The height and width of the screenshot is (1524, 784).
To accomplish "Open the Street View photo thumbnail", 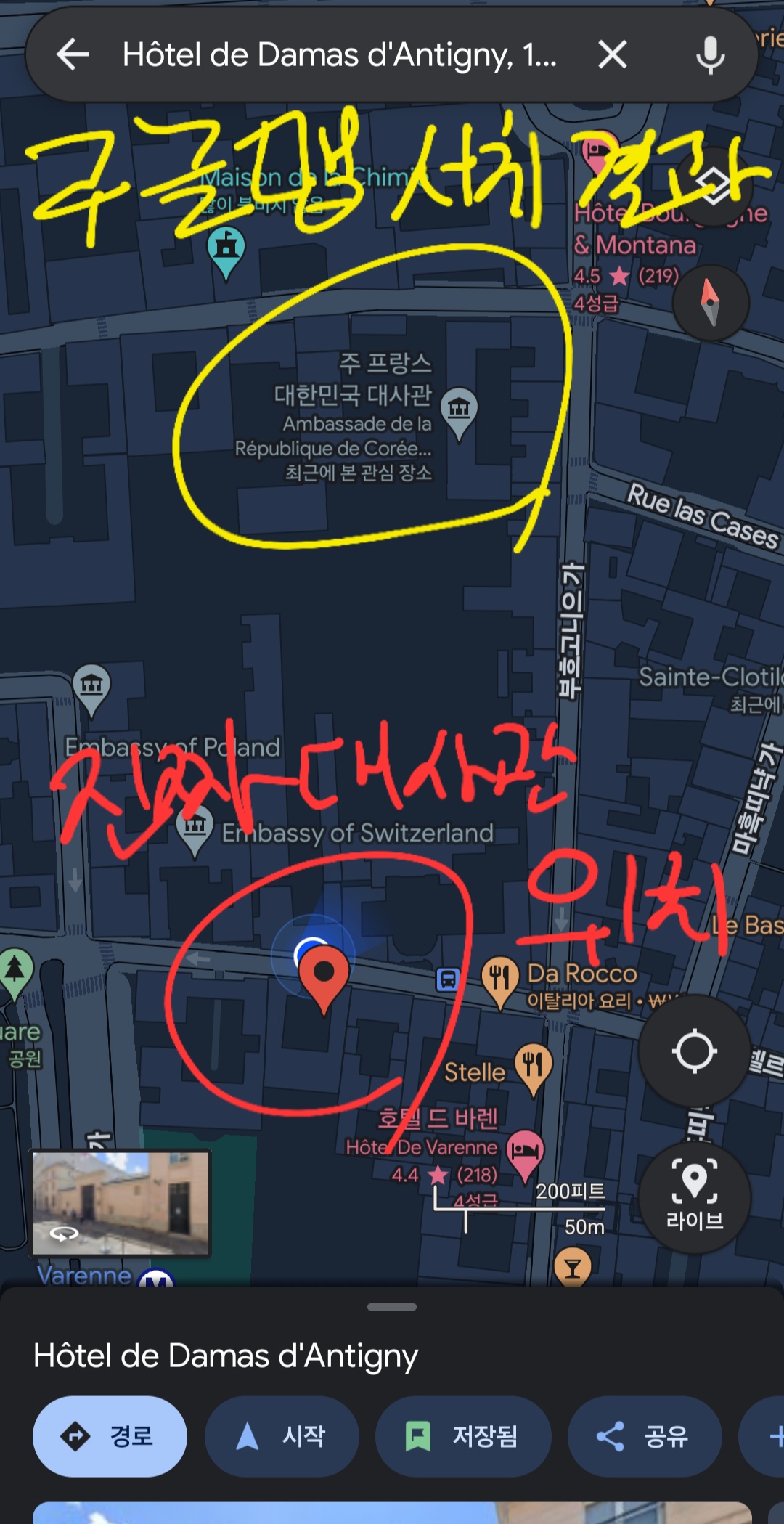I will 121,1203.
